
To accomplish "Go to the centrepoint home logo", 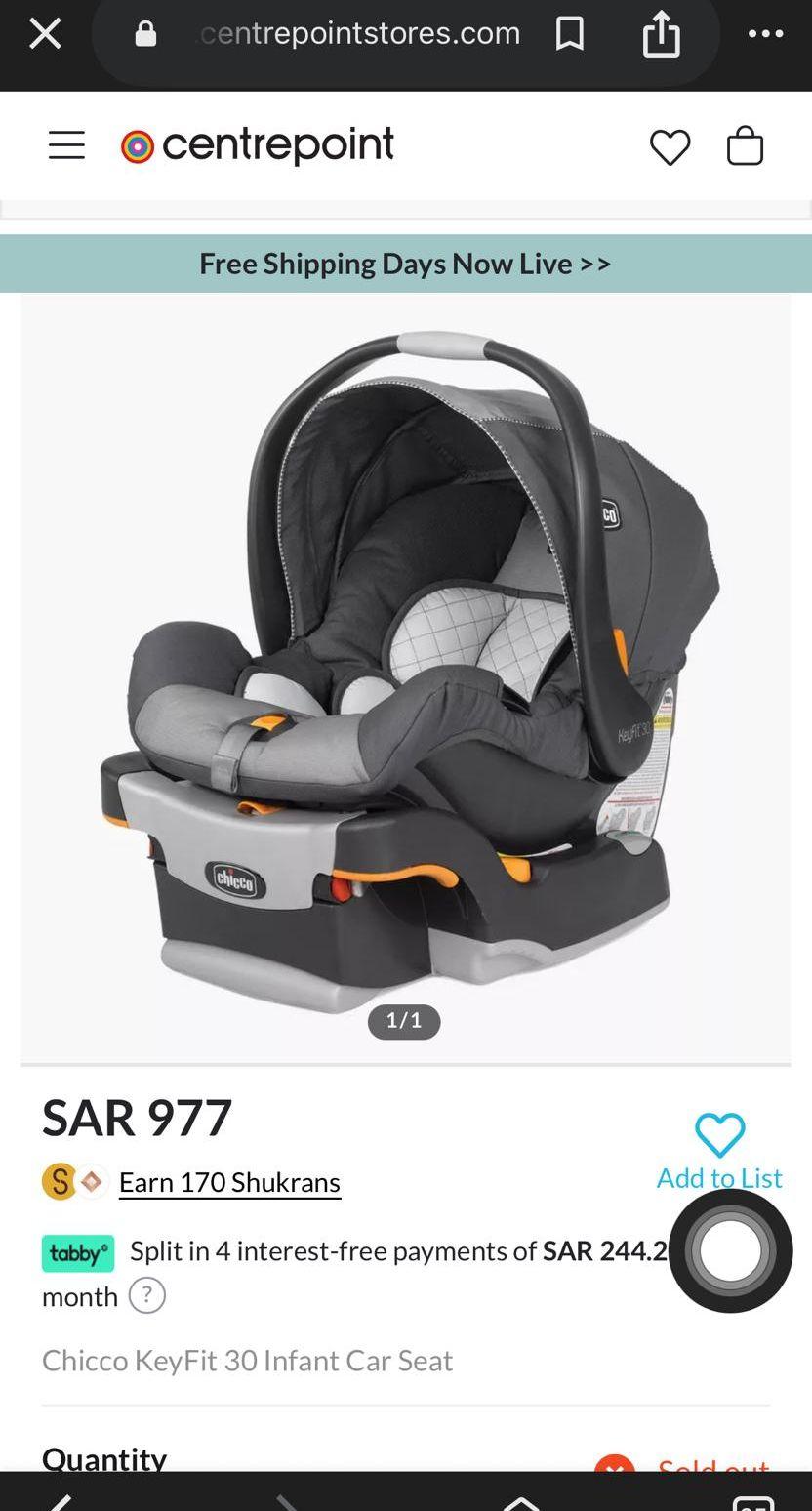I will pos(258,145).
